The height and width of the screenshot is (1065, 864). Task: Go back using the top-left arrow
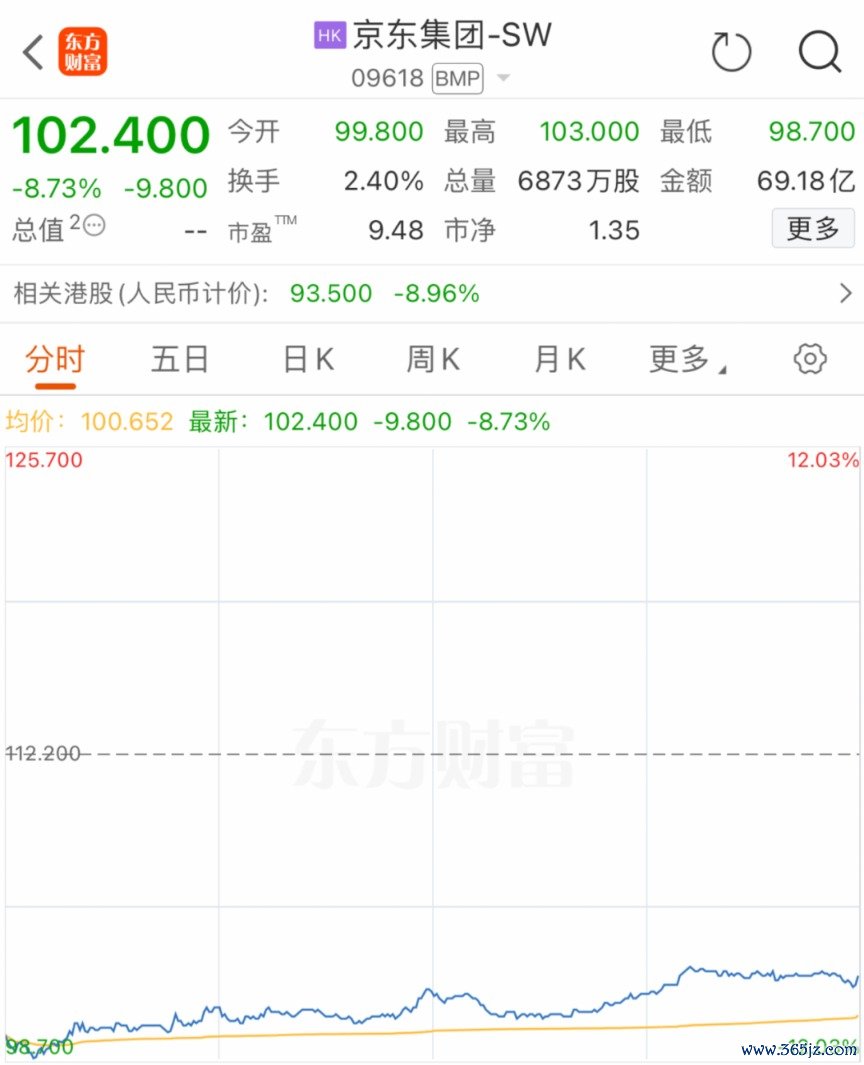coord(33,52)
